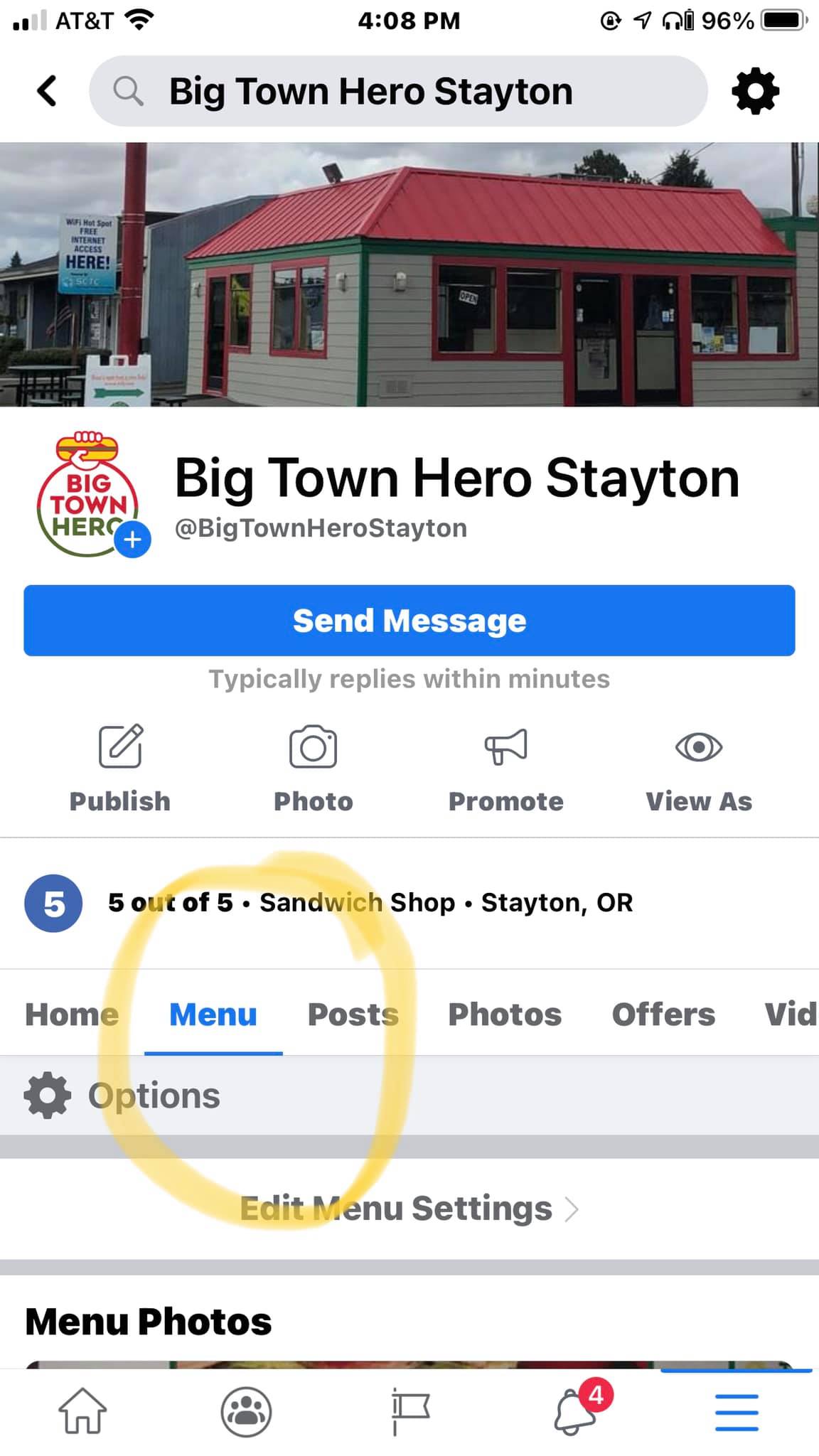Open the Photos tab
The width and height of the screenshot is (819, 1456).
[505, 1014]
